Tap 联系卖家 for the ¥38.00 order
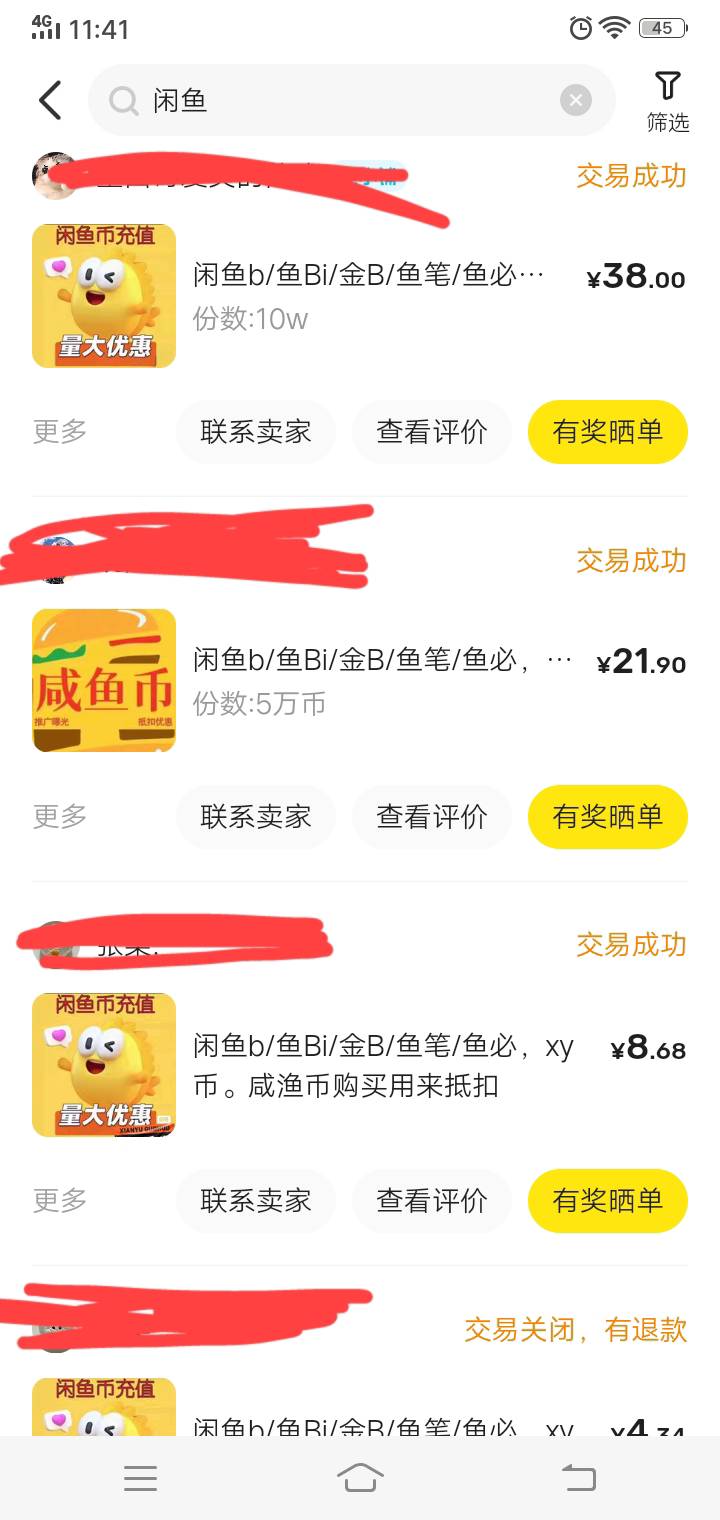The height and width of the screenshot is (1520, 720). point(256,432)
